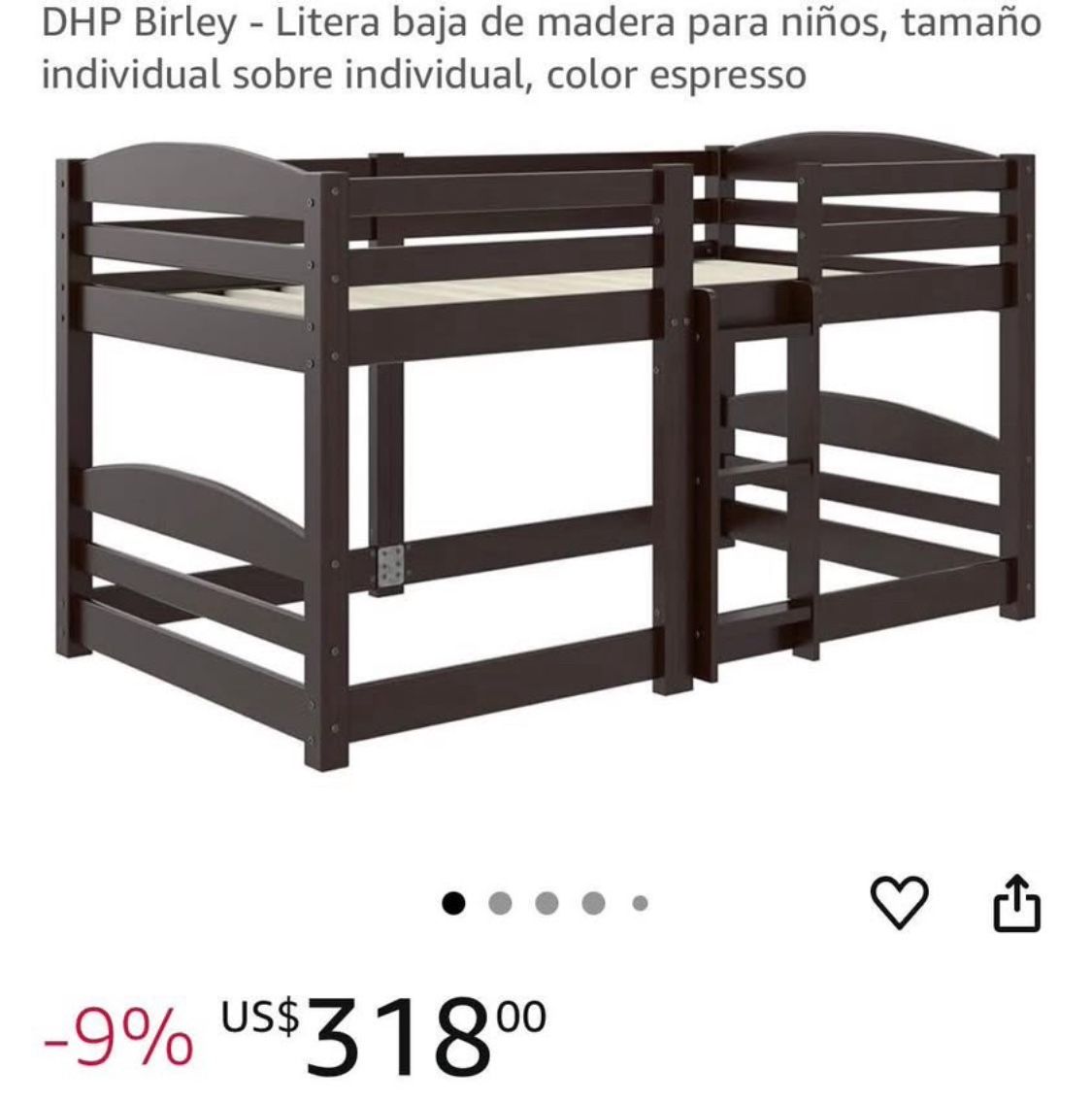Jump to the second image dot
This screenshot has height=1102, width=1092.
tap(499, 904)
